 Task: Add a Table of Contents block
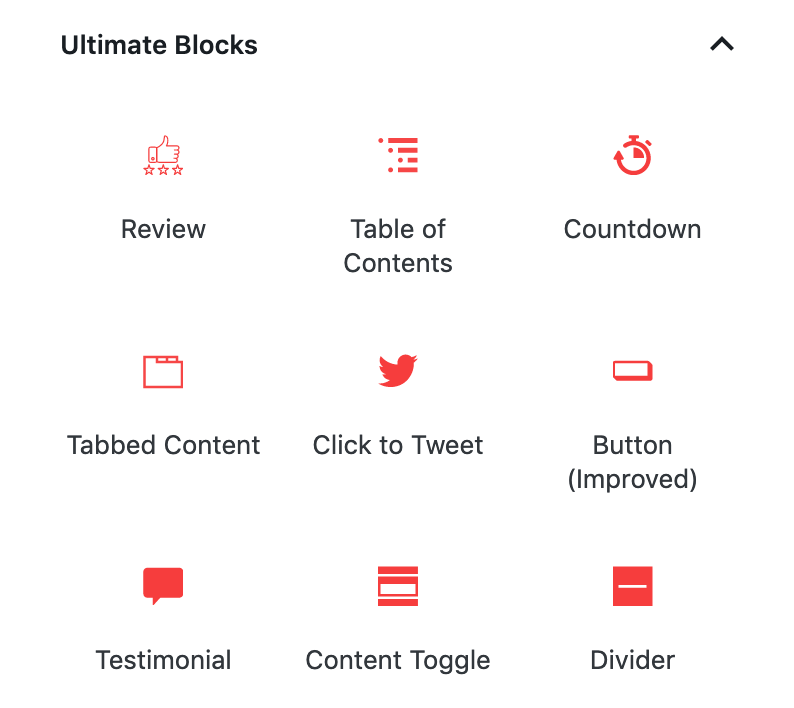click(x=398, y=203)
